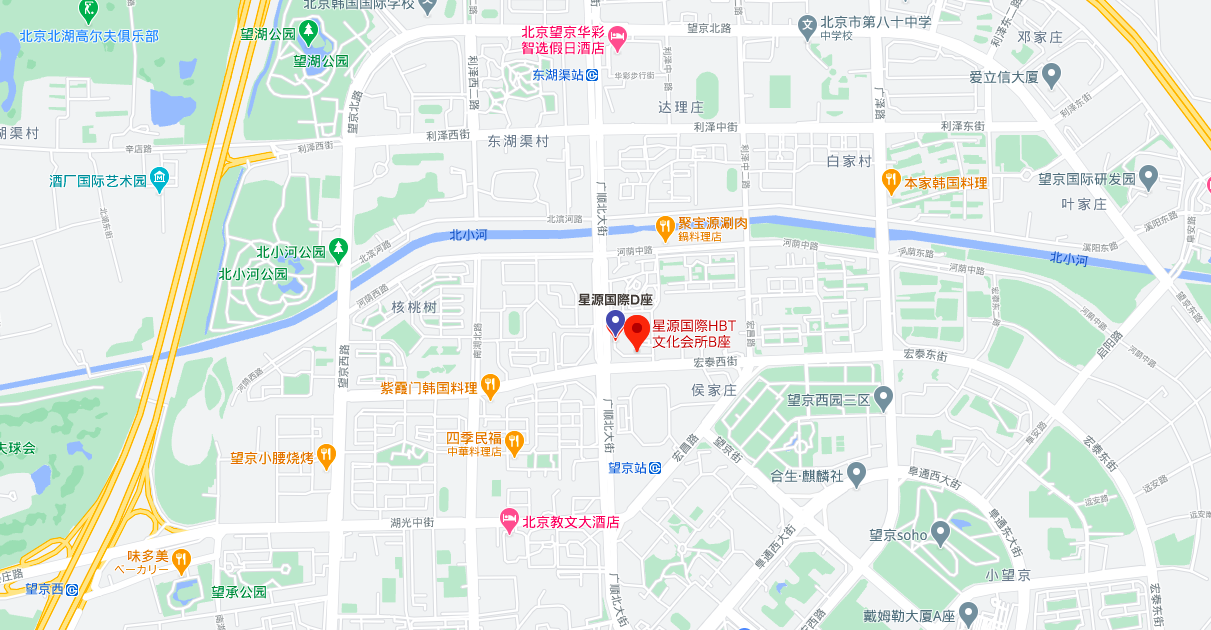Tap the 合生·麒麟社 place marker
The height and width of the screenshot is (630, 1211).
(x=856, y=472)
